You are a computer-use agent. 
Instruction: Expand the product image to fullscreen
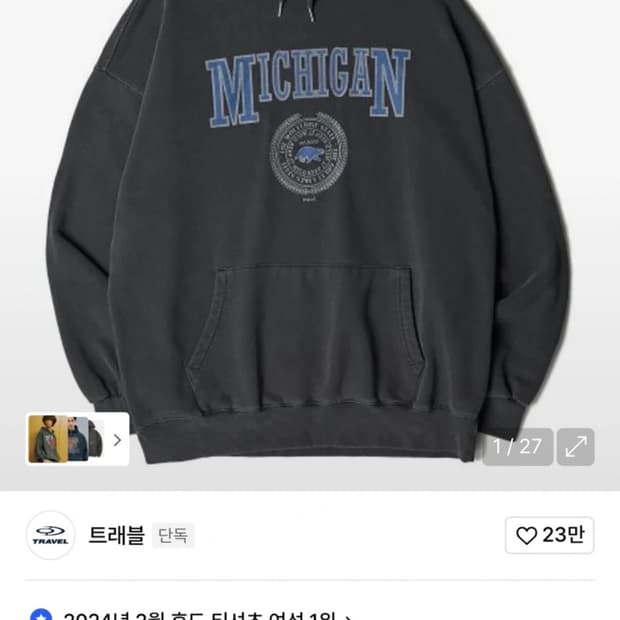[575, 447]
